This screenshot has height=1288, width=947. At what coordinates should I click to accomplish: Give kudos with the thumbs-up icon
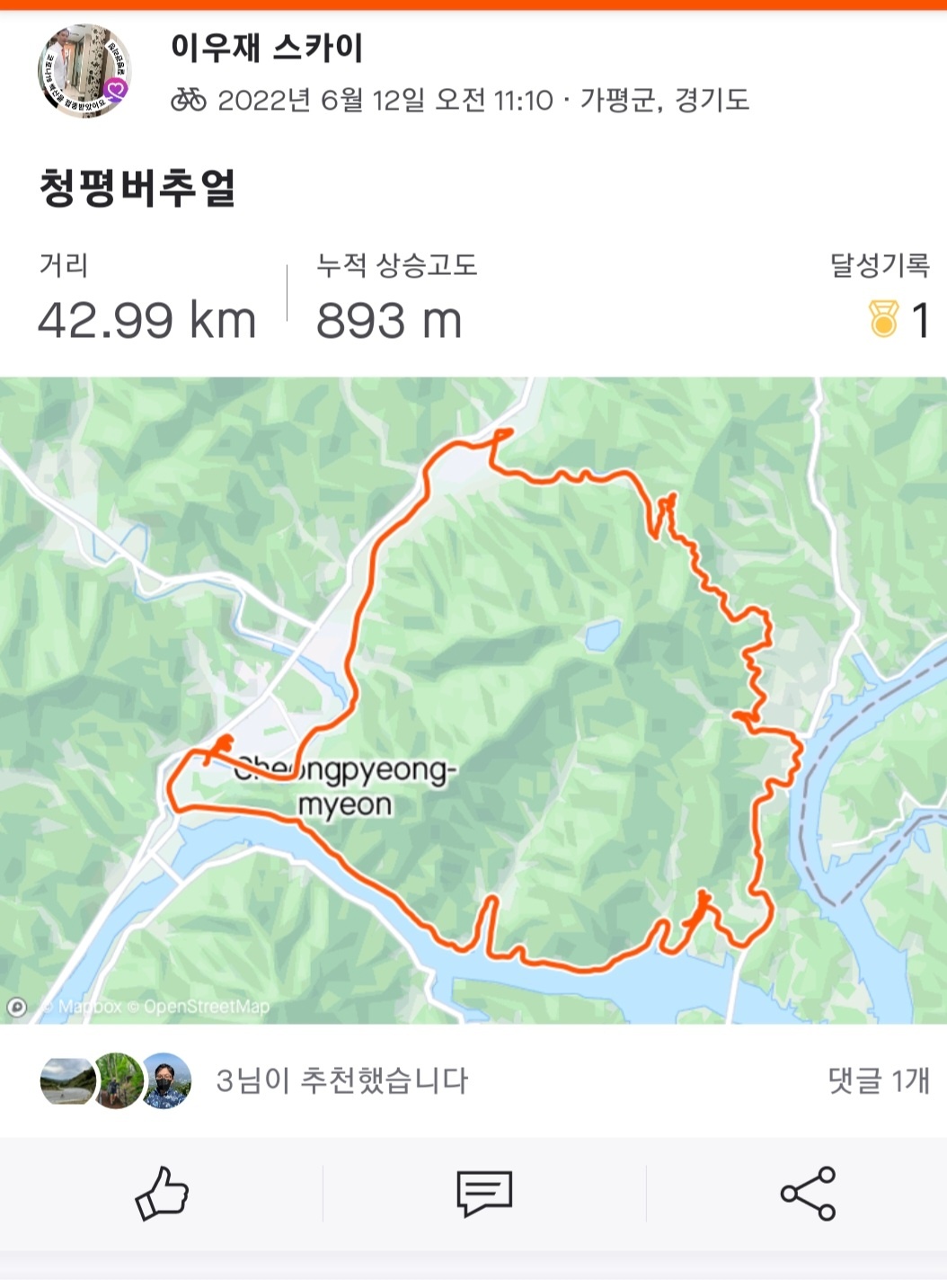pyautogui.click(x=162, y=1194)
